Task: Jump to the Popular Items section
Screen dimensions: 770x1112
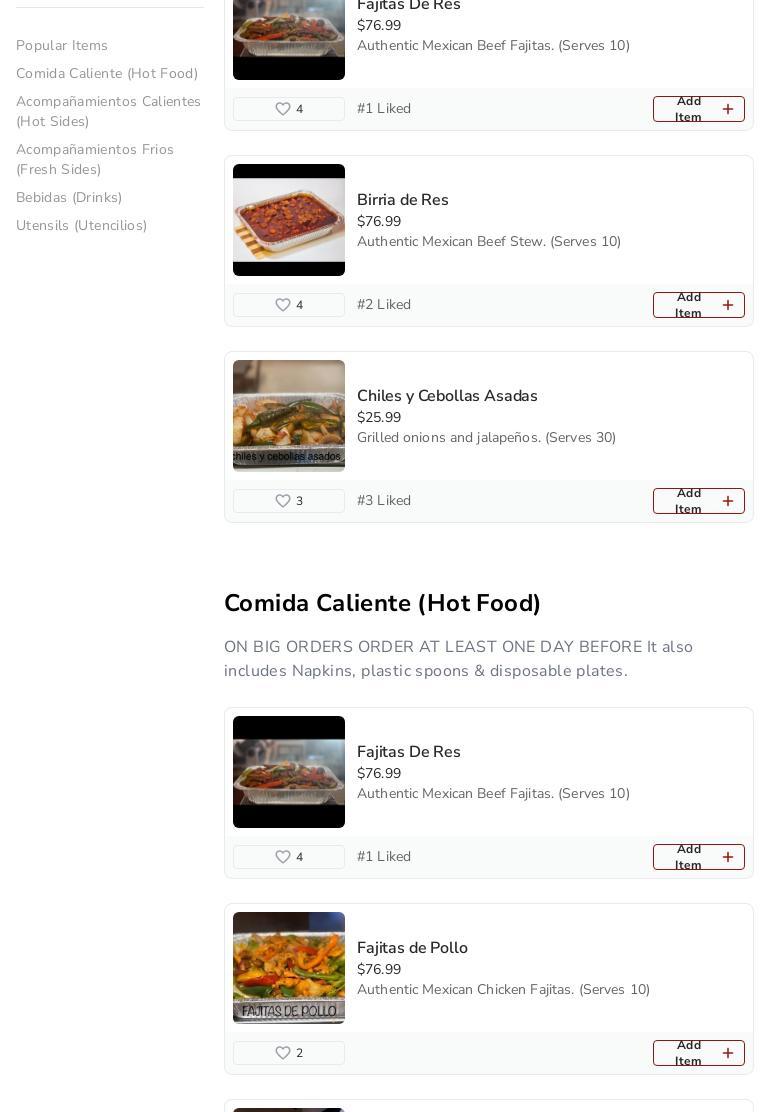Action: click(62, 46)
